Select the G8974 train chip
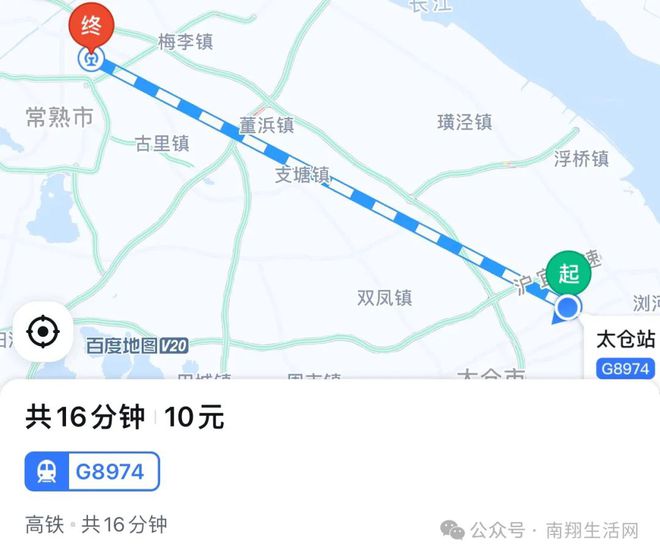Image resolution: width=660 pixels, height=557 pixels. 92,472
